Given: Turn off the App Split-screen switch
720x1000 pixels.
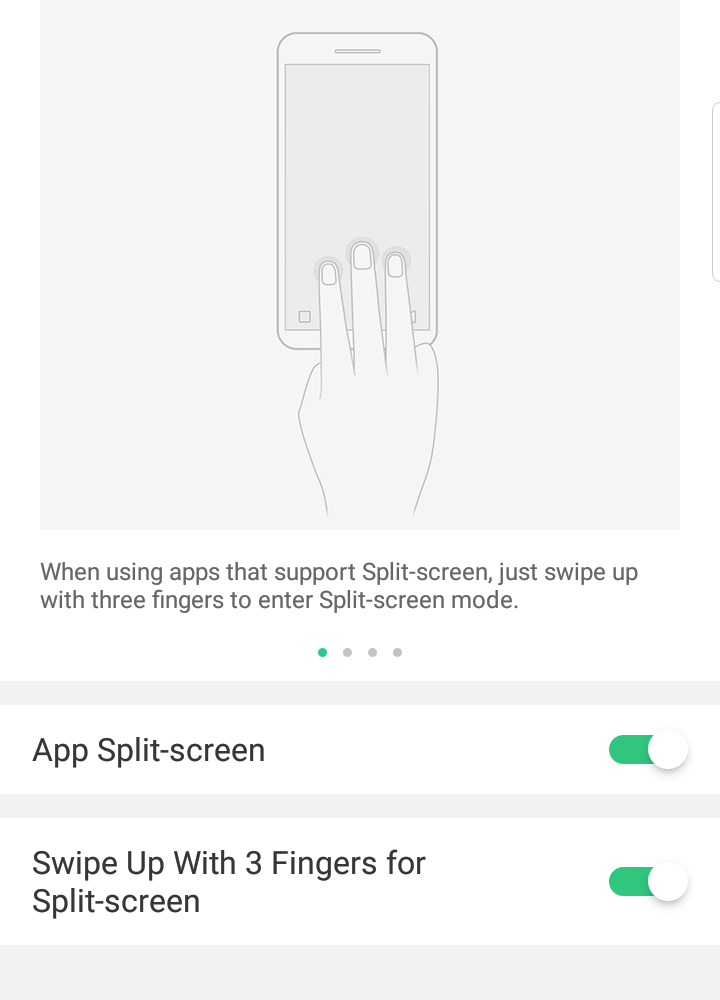Looking at the screenshot, I should 647,750.
